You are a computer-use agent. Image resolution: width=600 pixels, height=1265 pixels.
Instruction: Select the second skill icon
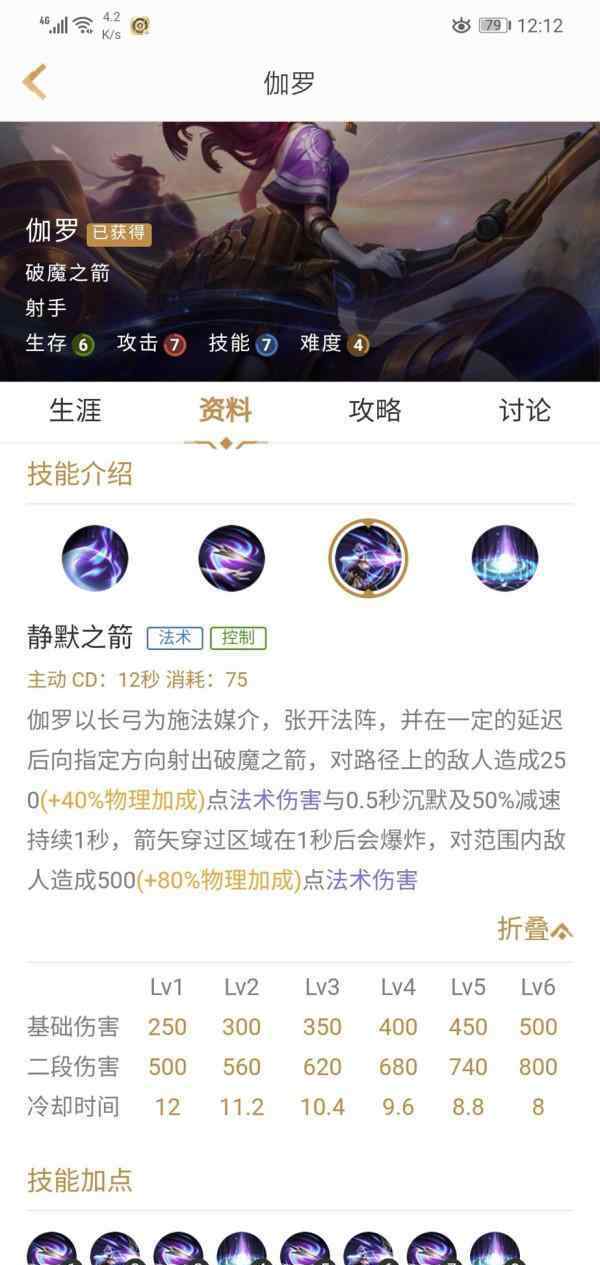tap(232, 558)
